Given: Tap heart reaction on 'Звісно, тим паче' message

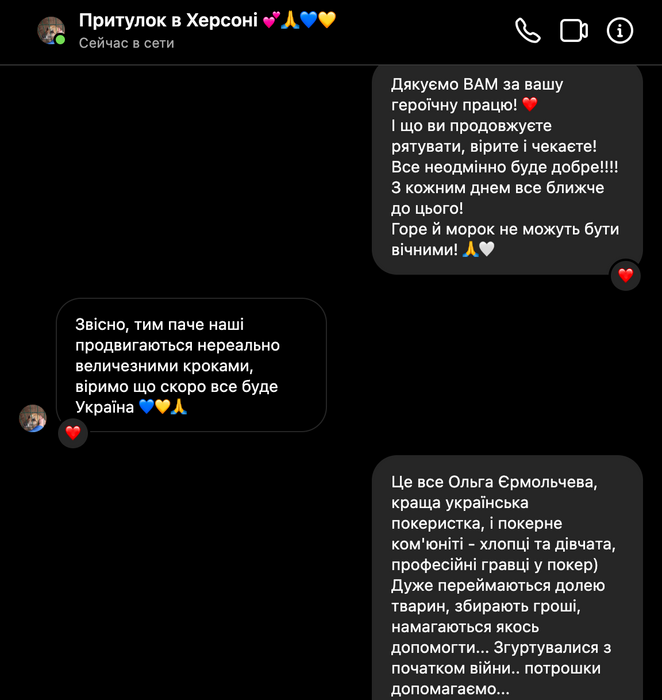Looking at the screenshot, I should tap(72, 433).
